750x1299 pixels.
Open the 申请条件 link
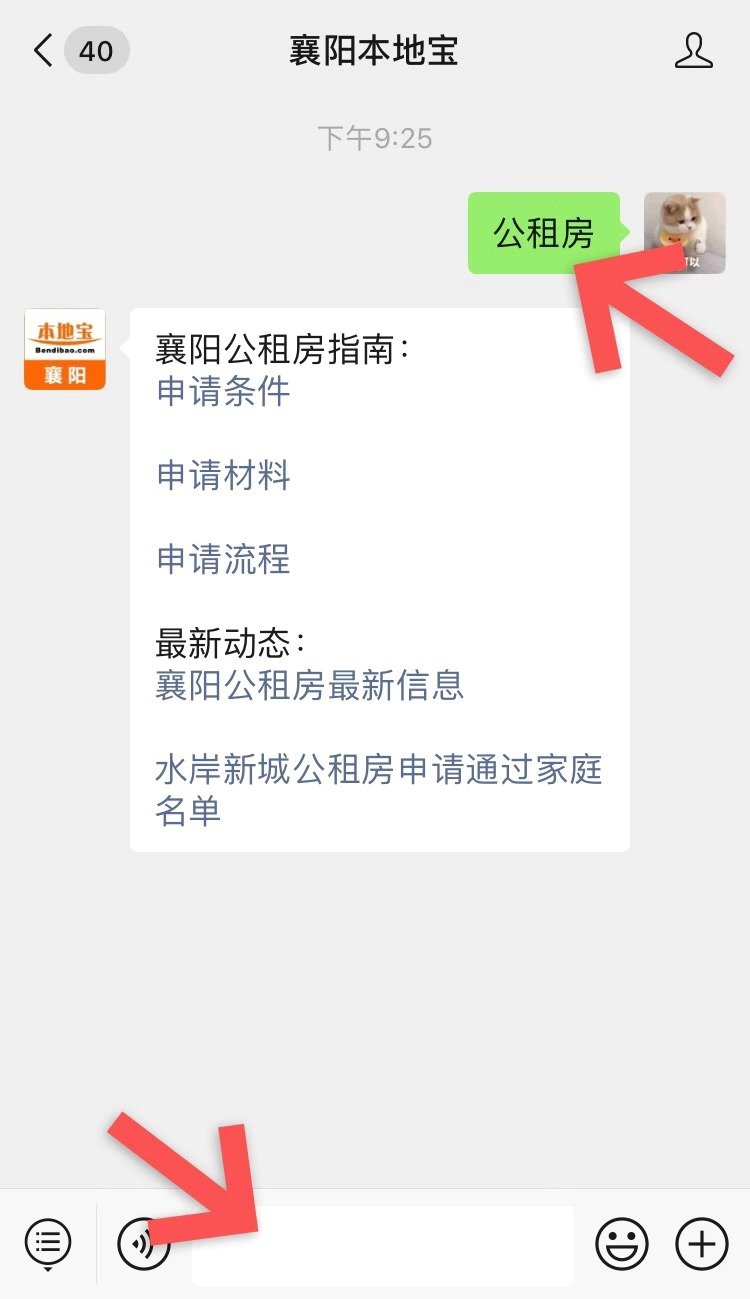223,391
